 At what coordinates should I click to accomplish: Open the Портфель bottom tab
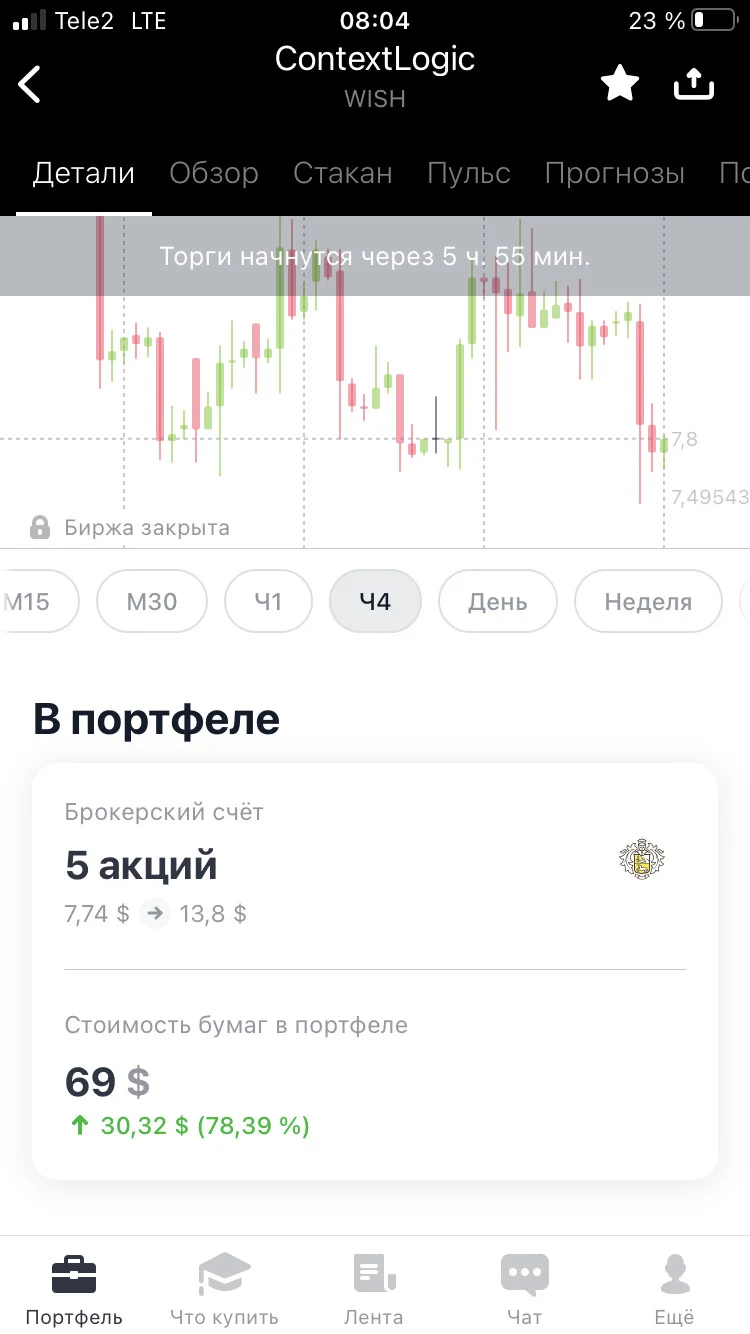click(x=74, y=1290)
